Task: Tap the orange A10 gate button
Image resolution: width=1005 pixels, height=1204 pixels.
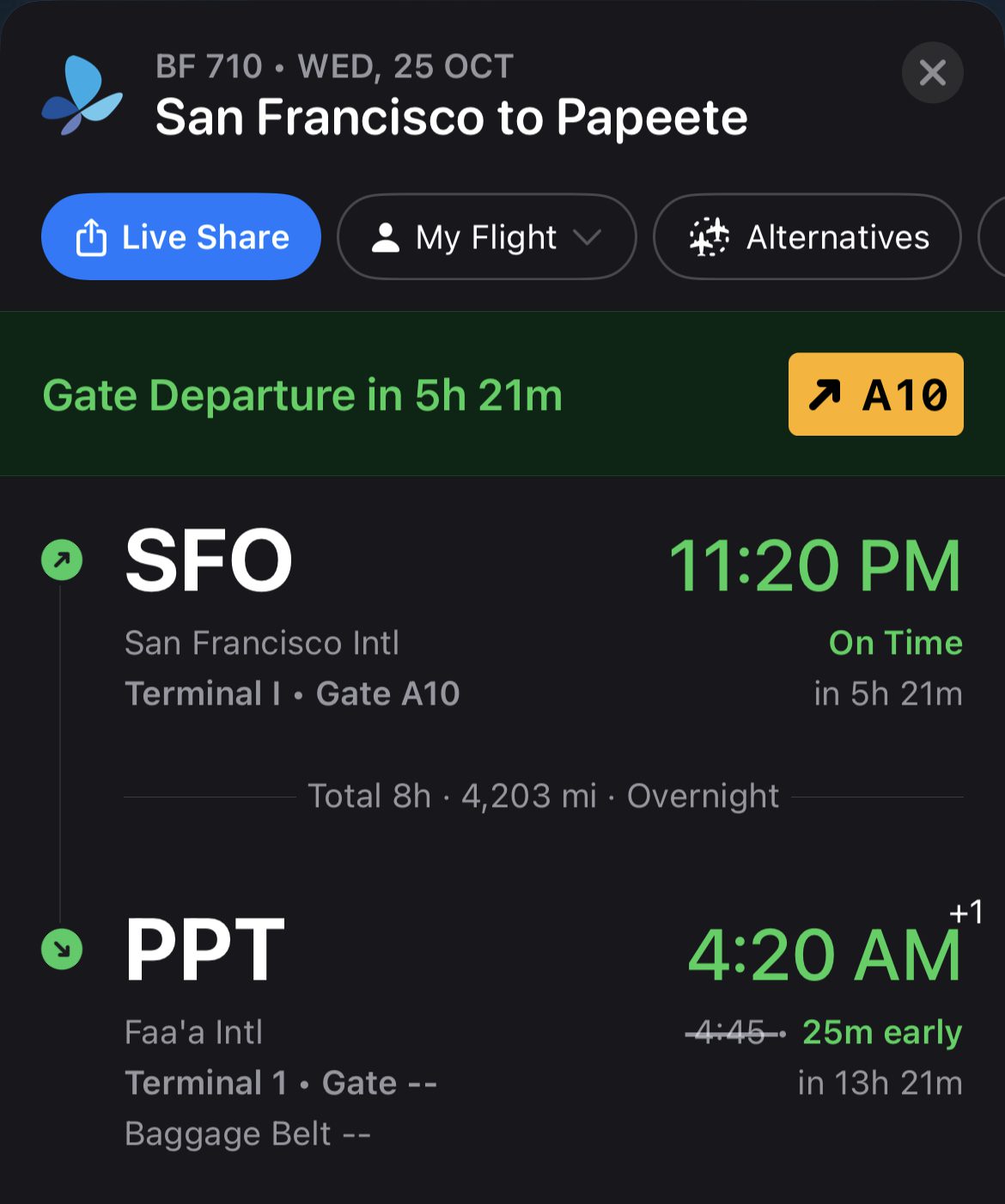Action: point(874,394)
